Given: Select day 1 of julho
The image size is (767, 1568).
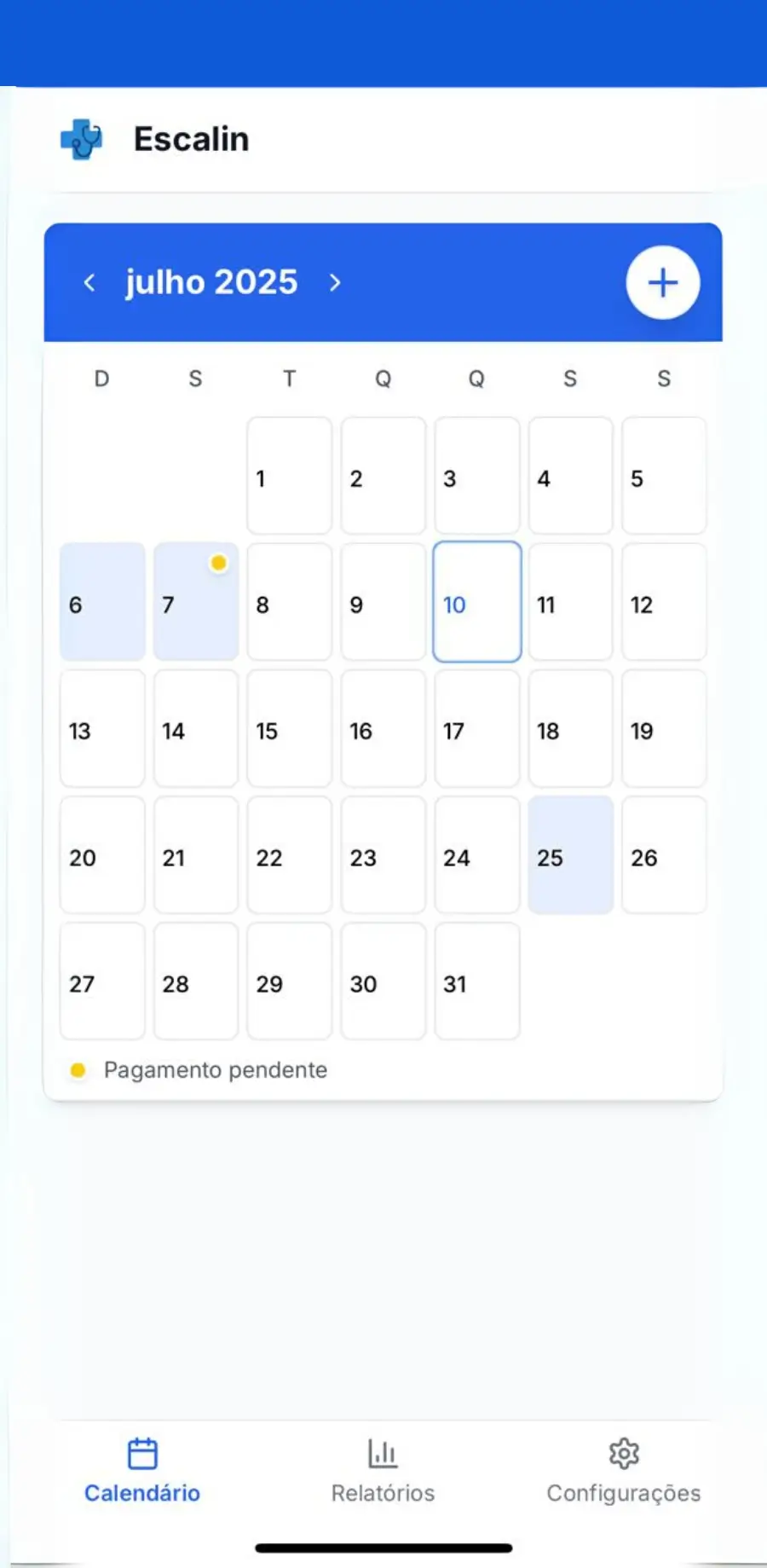Looking at the screenshot, I should [289, 476].
